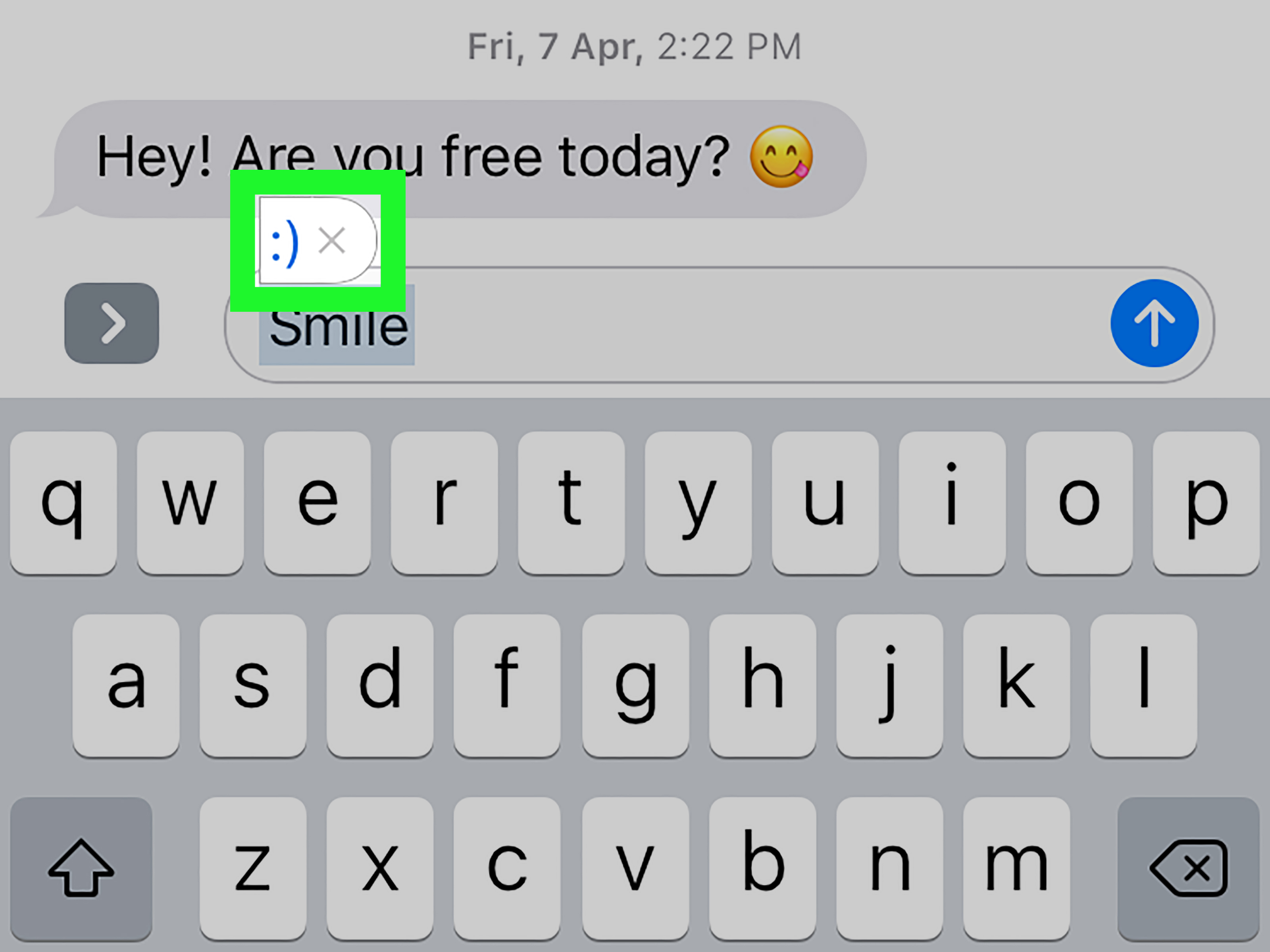Screen dimensions: 1270x952
Task: Type the letter e
Action: click(317, 502)
